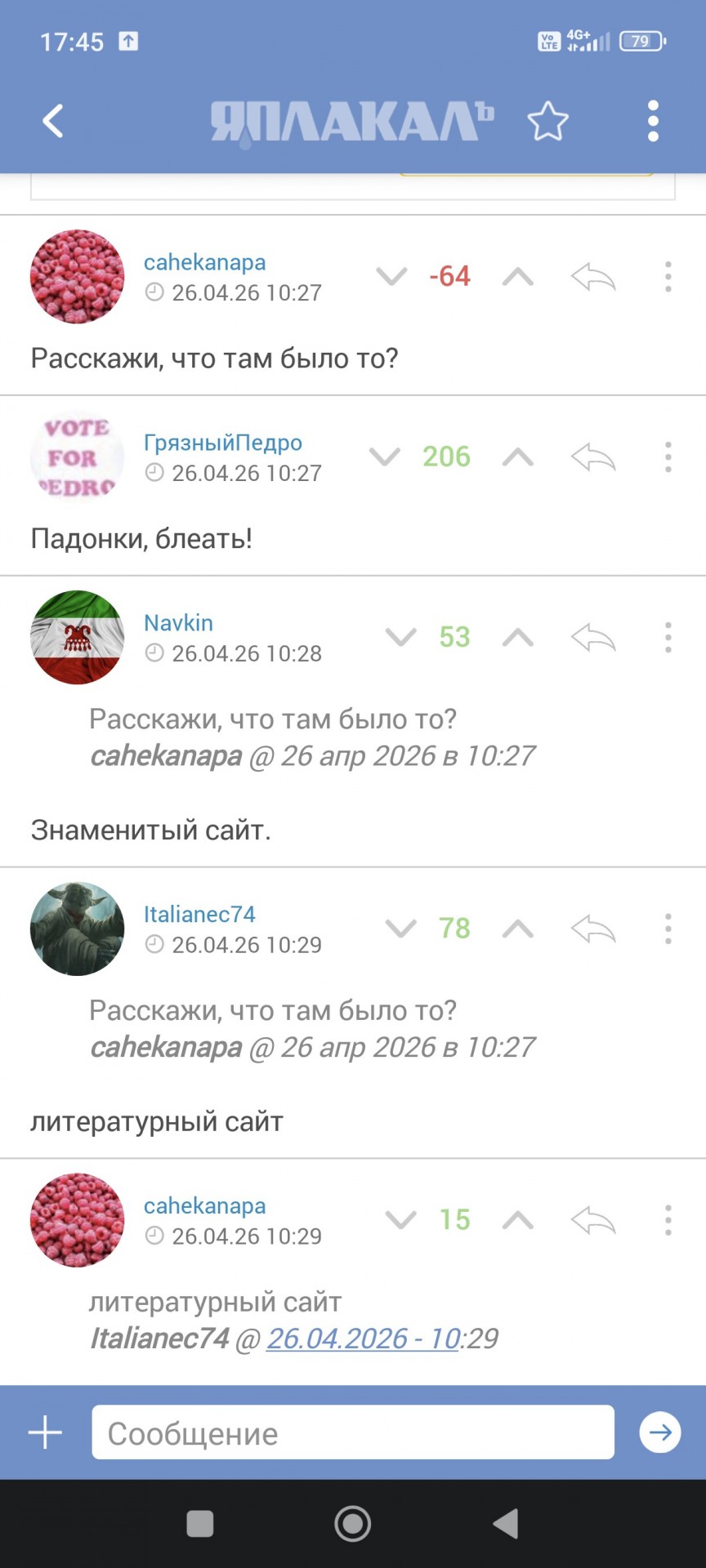Image resolution: width=706 pixels, height=1568 pixels.
Task: Upvote ГрязныйПедро's comment
Action: click(518, 457)
